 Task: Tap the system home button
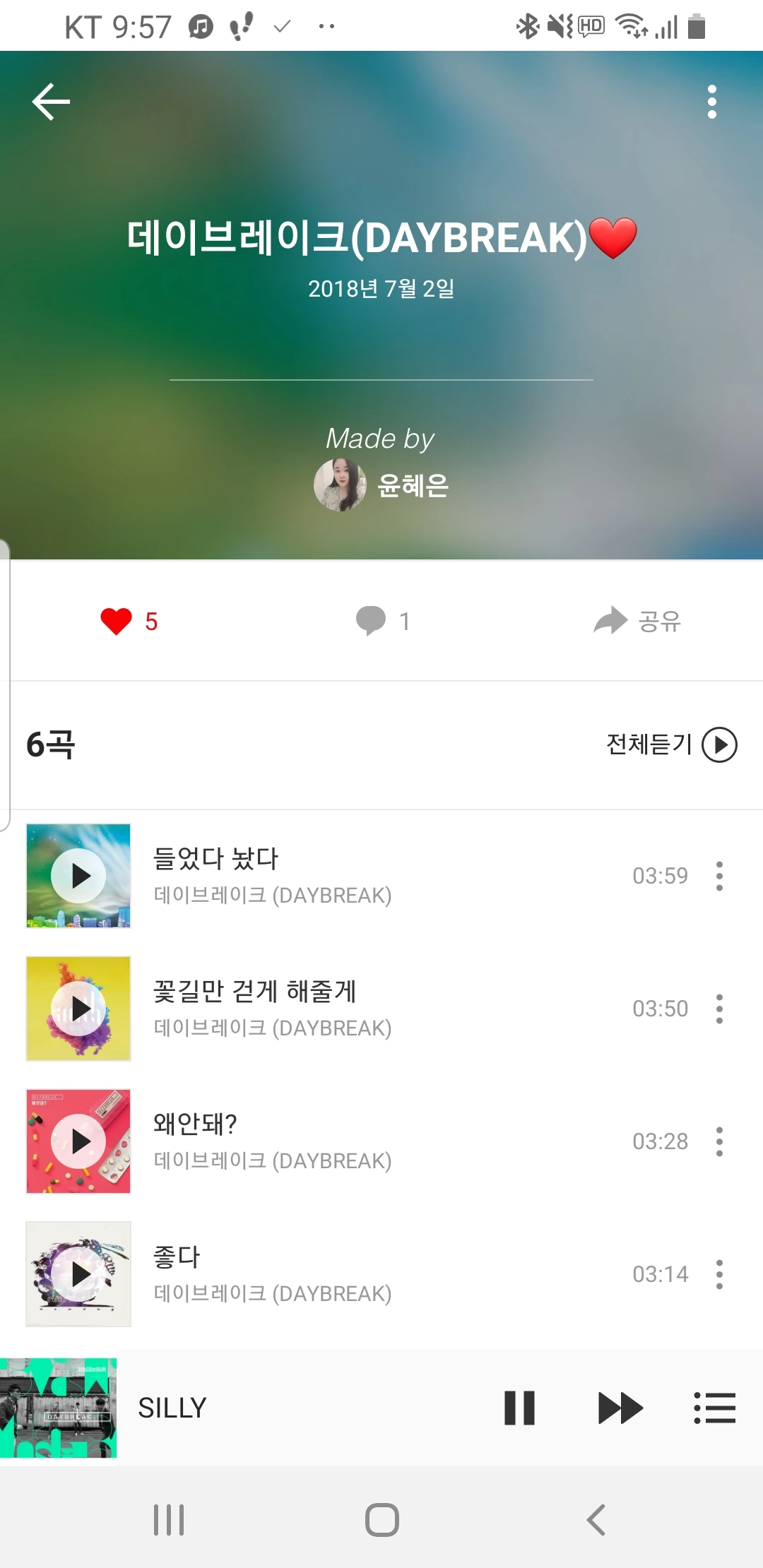(x=381, y=1520)
